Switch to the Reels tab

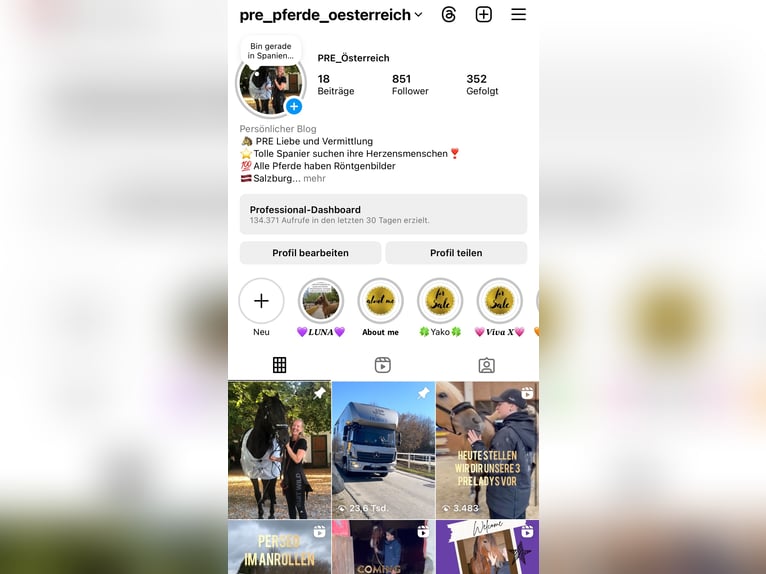point(383,365)
